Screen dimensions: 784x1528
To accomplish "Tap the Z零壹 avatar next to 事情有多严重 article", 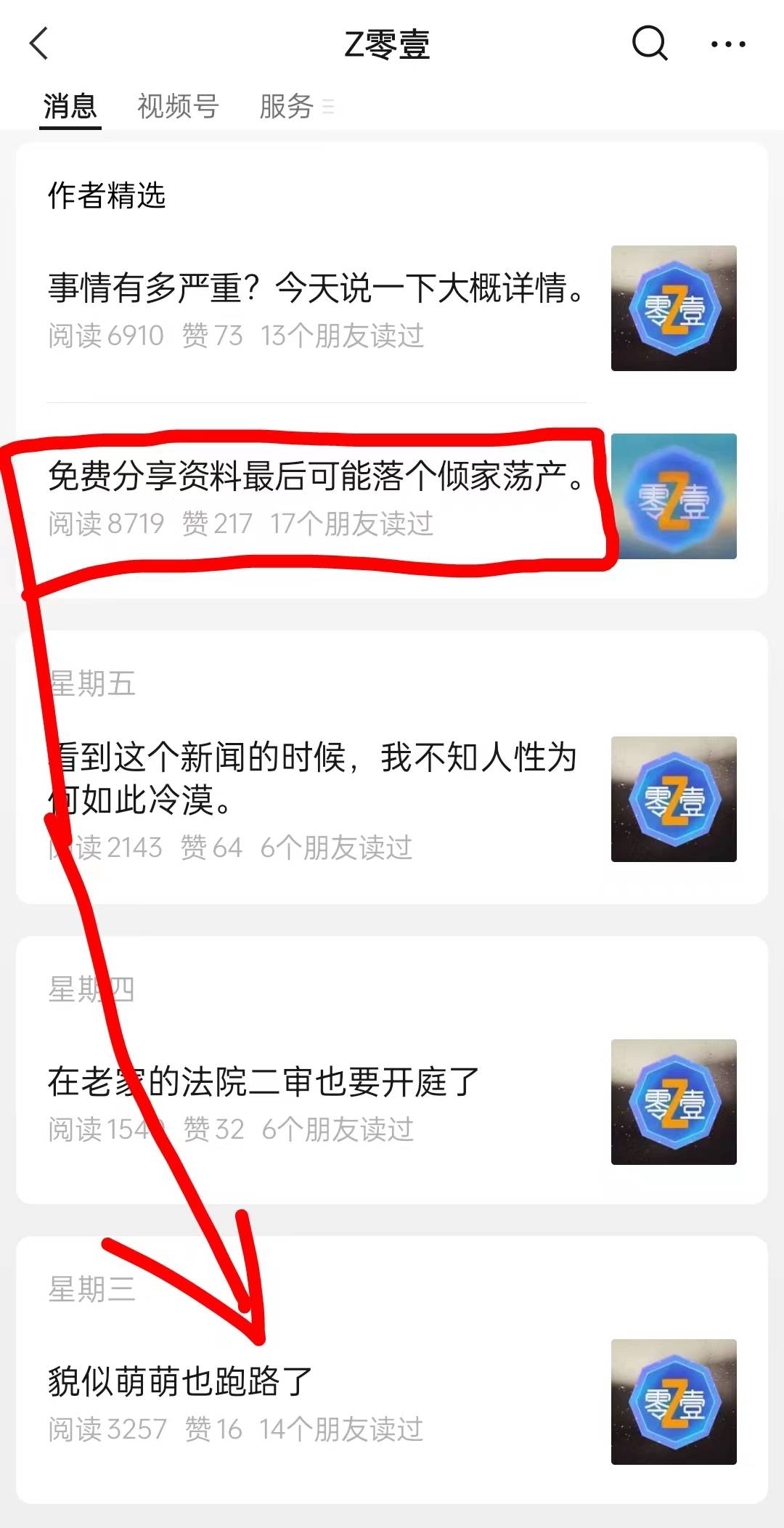I will 674,309.
